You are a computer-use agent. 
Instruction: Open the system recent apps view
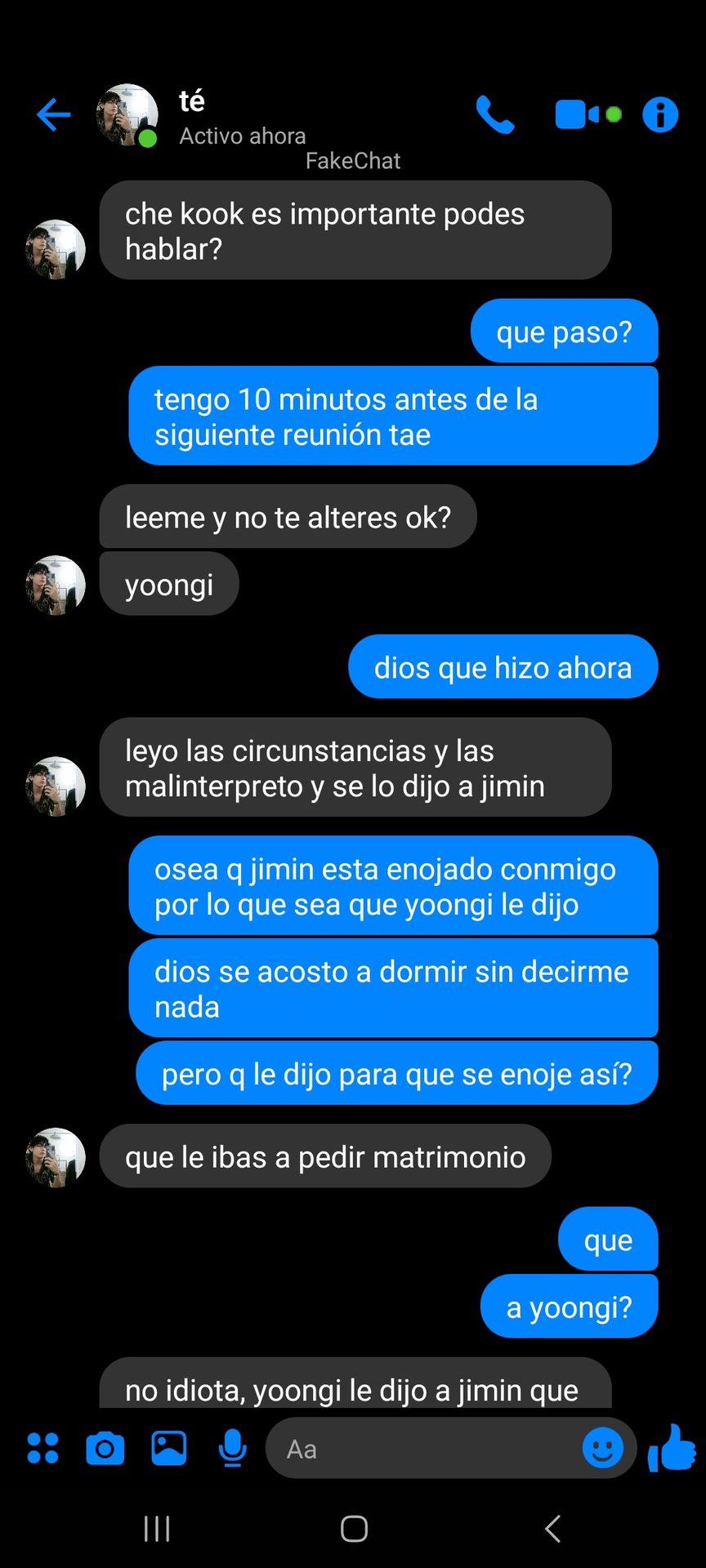pos(156,1528)
